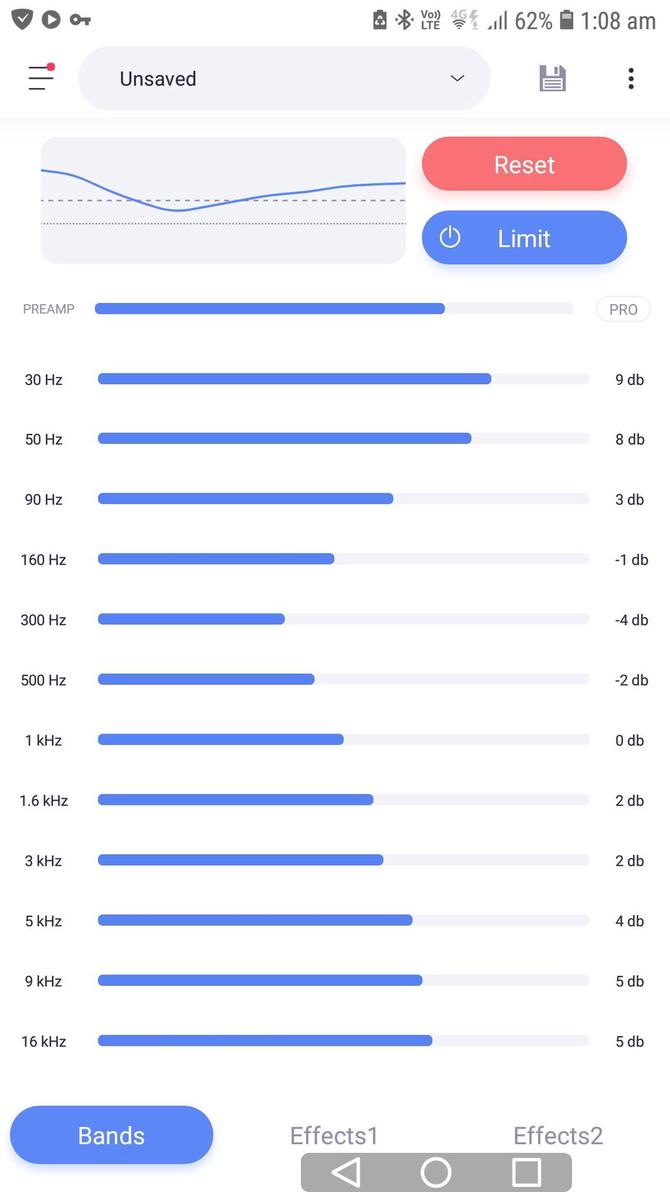
Task: Tap the 30 Hz band slider
Action: 342,379
